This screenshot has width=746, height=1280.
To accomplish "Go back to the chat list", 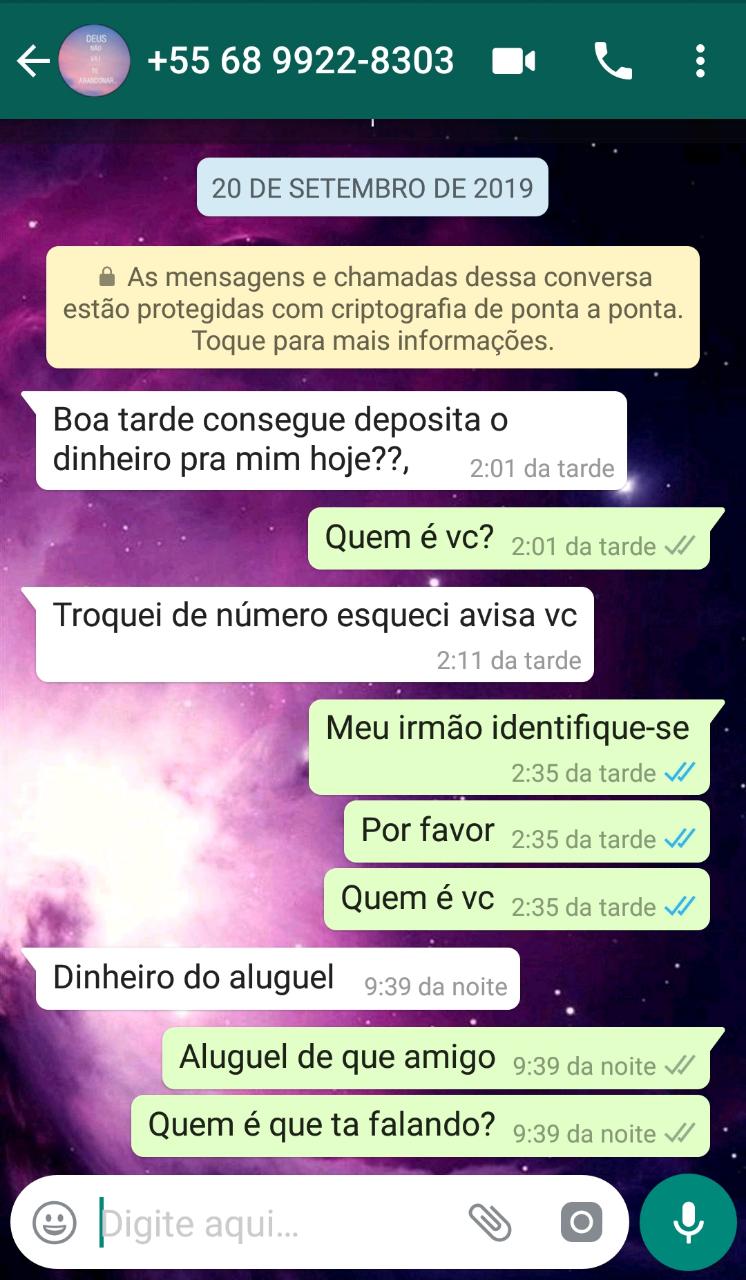I will point(33,62).
